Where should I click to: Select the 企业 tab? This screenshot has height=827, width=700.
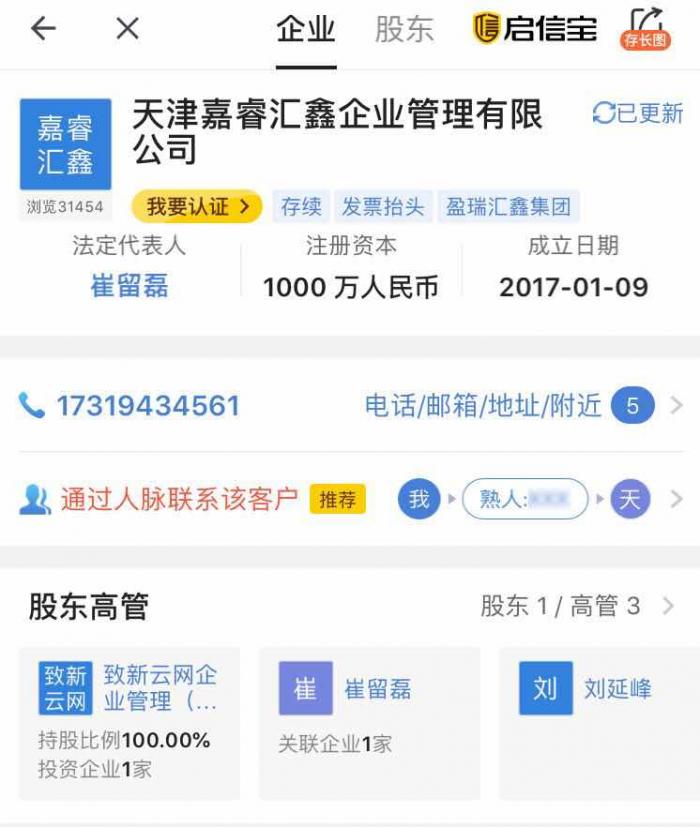coord(306,30)
